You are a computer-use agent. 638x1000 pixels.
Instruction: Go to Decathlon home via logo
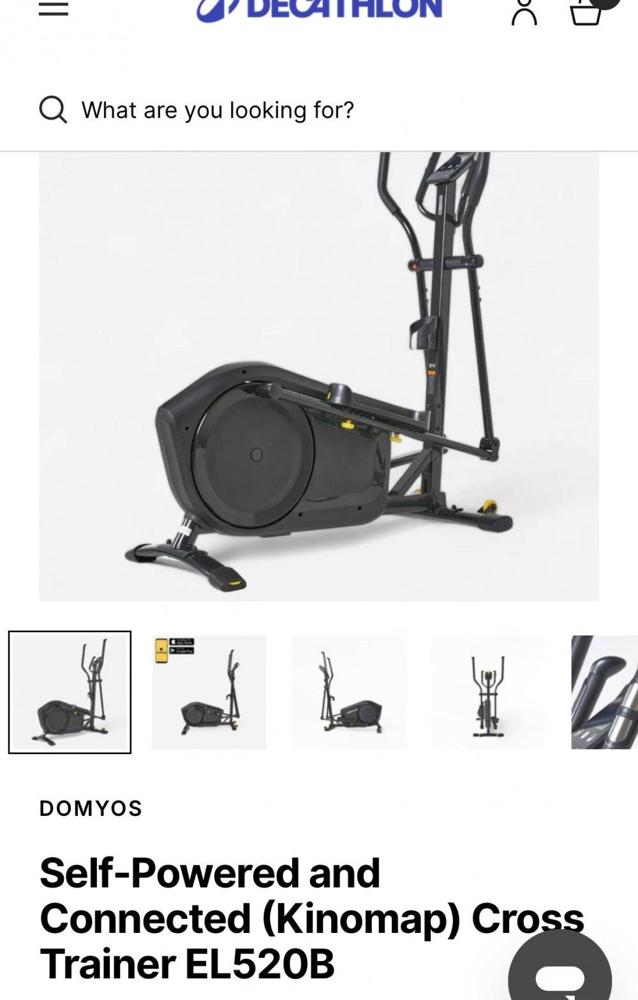click(319, 9)
